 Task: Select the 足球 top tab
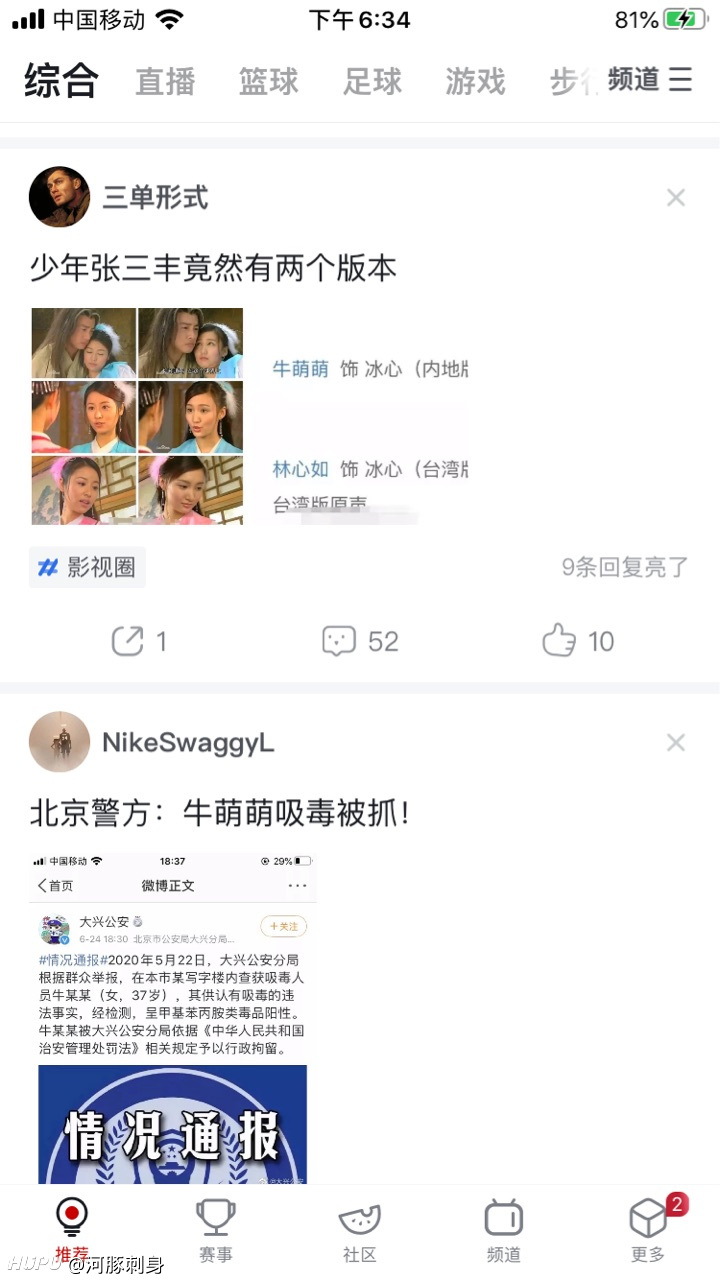click(x=372, y=82)
